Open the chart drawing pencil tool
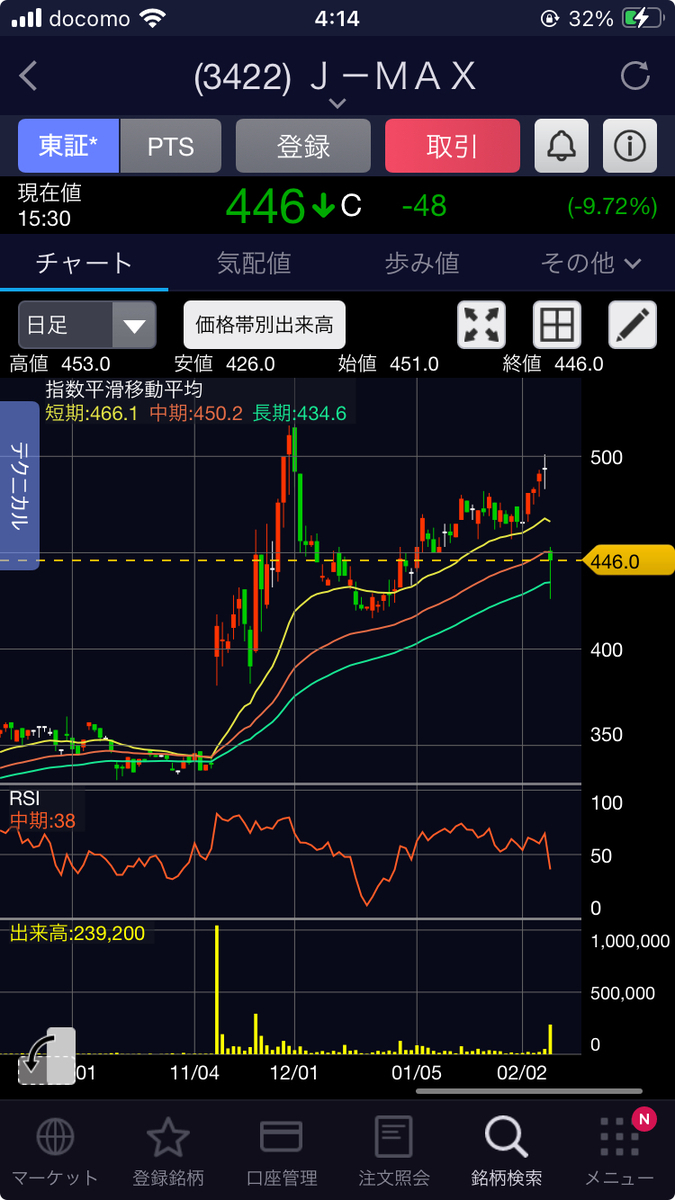675x1200 pixels. (x=633, y=325)
